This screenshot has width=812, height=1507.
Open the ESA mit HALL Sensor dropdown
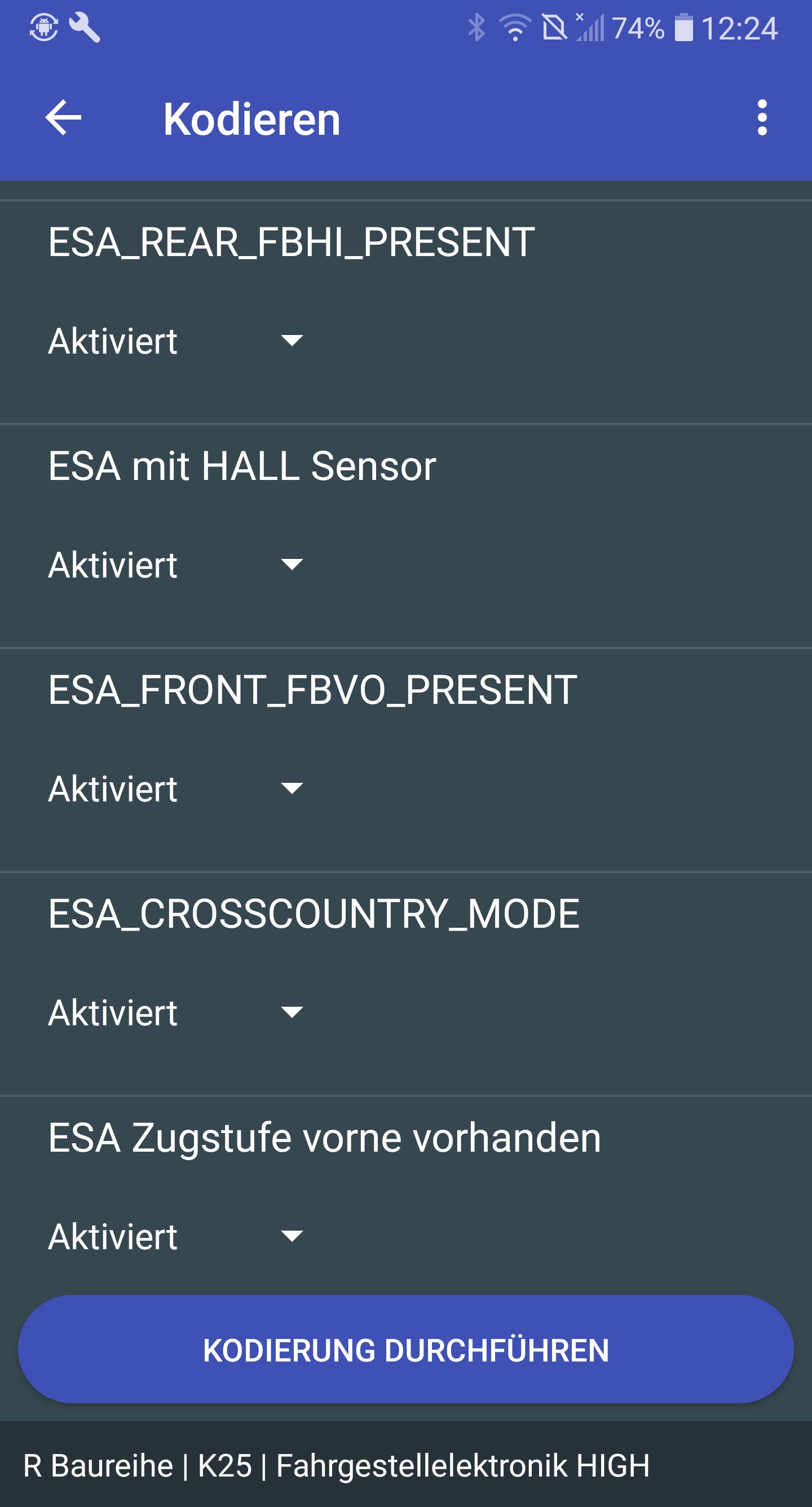pos(175,565)
